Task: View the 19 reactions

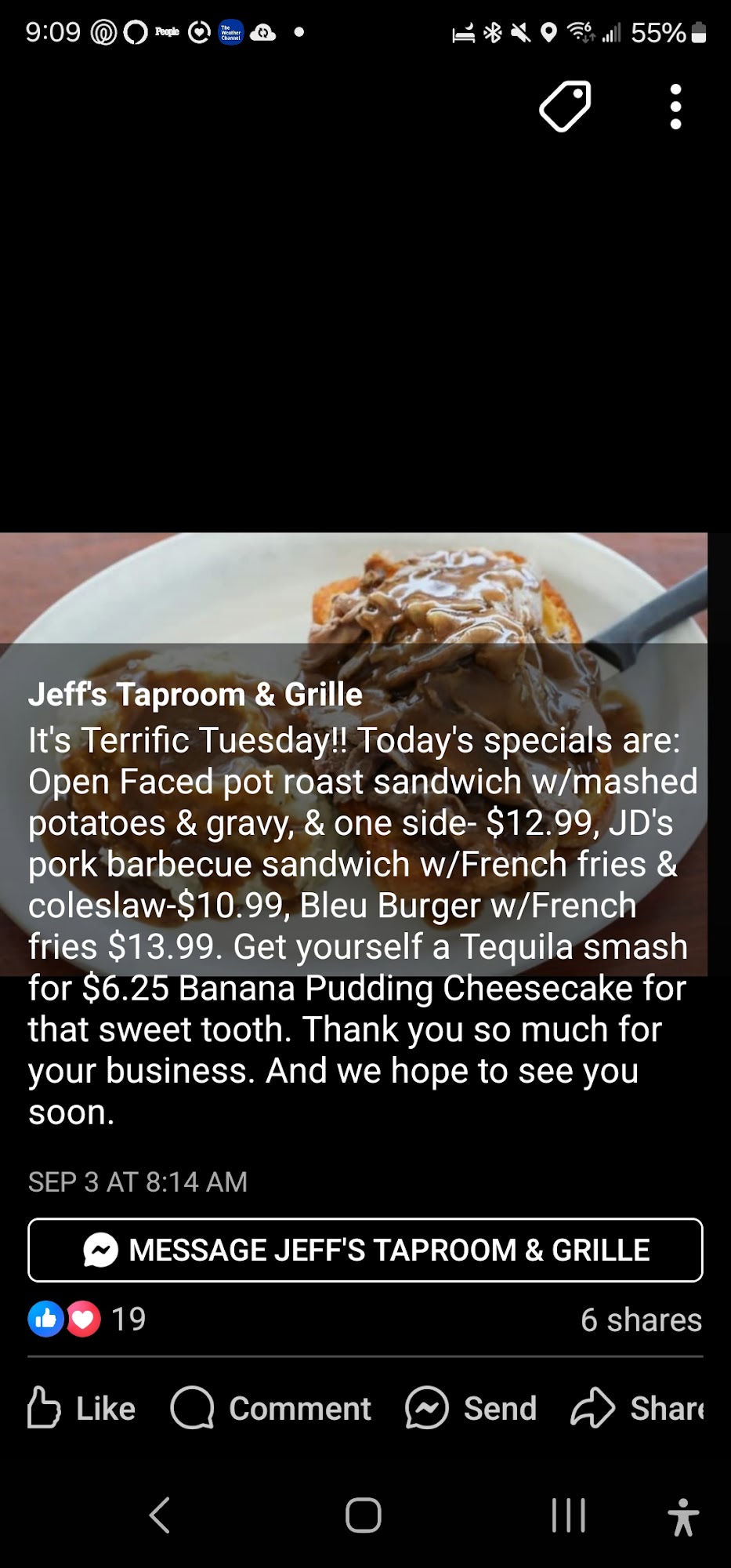Action: [87, 1319]
